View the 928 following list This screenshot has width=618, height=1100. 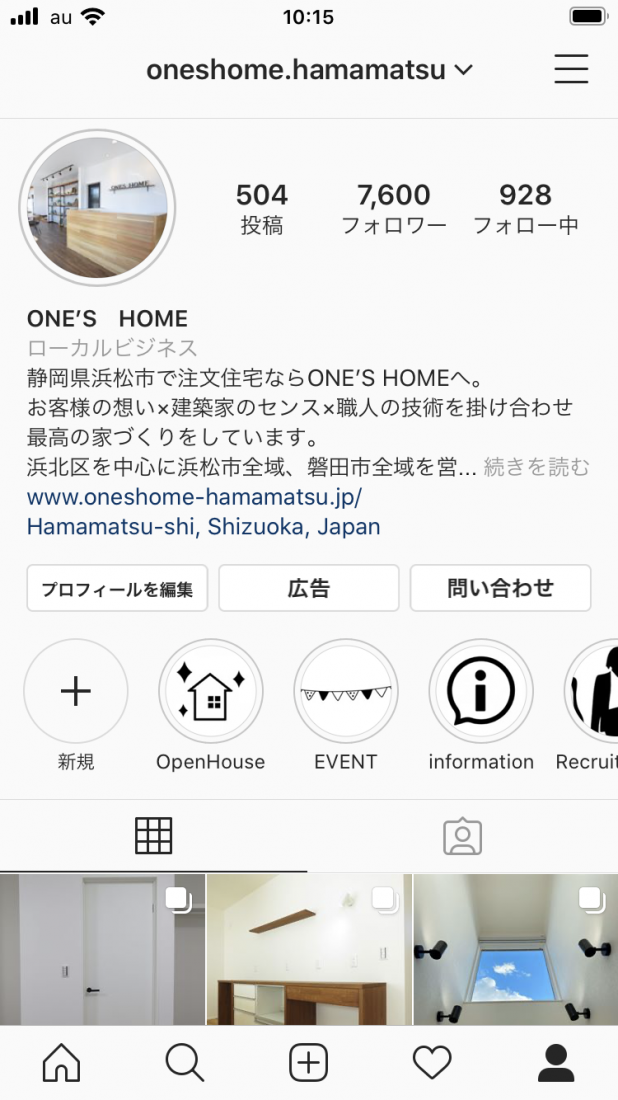525,208
